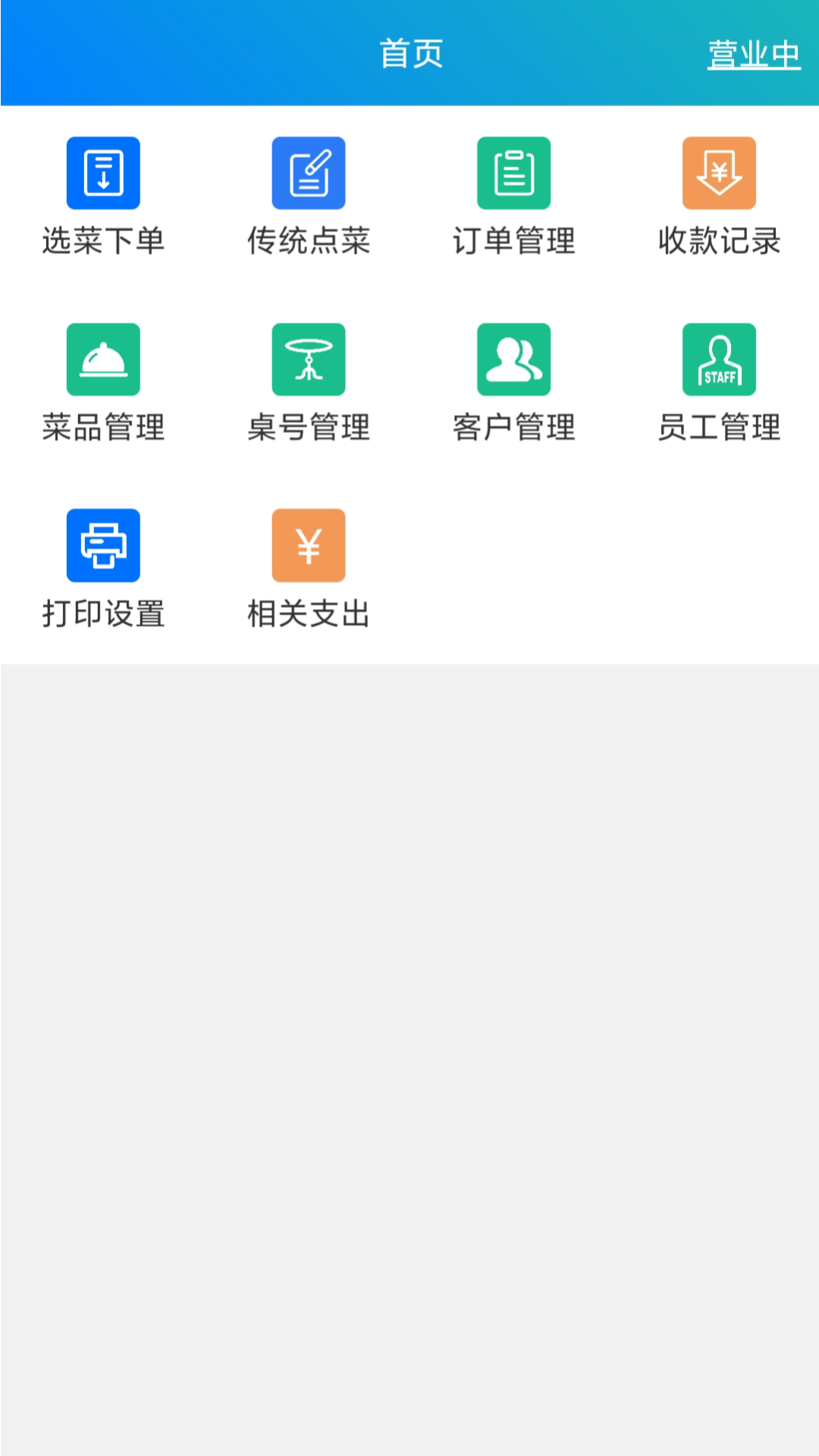
Task: Click the 相关支出 text label
Action: 308,614
